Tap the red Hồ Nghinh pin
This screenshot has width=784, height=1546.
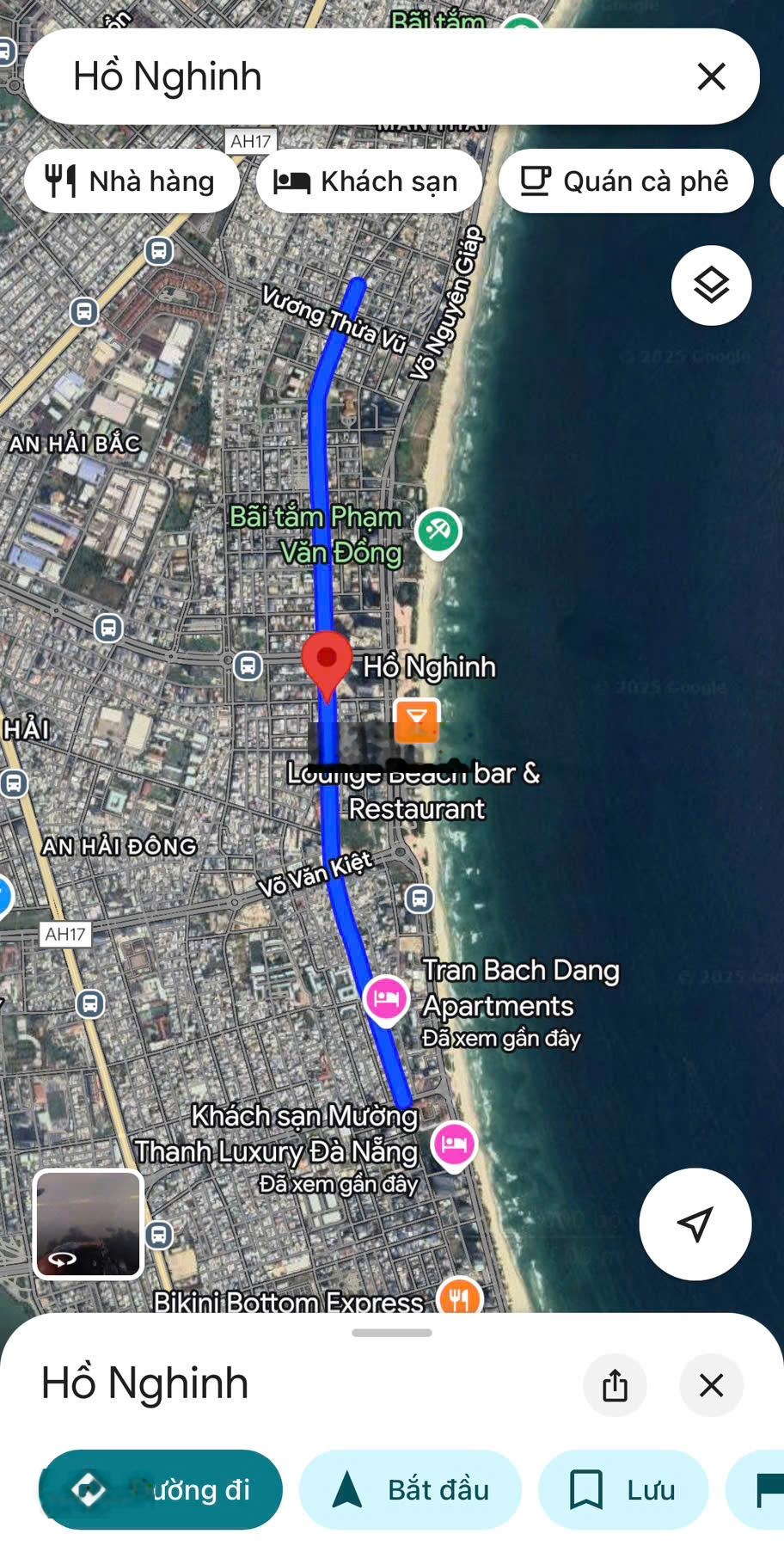click(x=327, y=662)
